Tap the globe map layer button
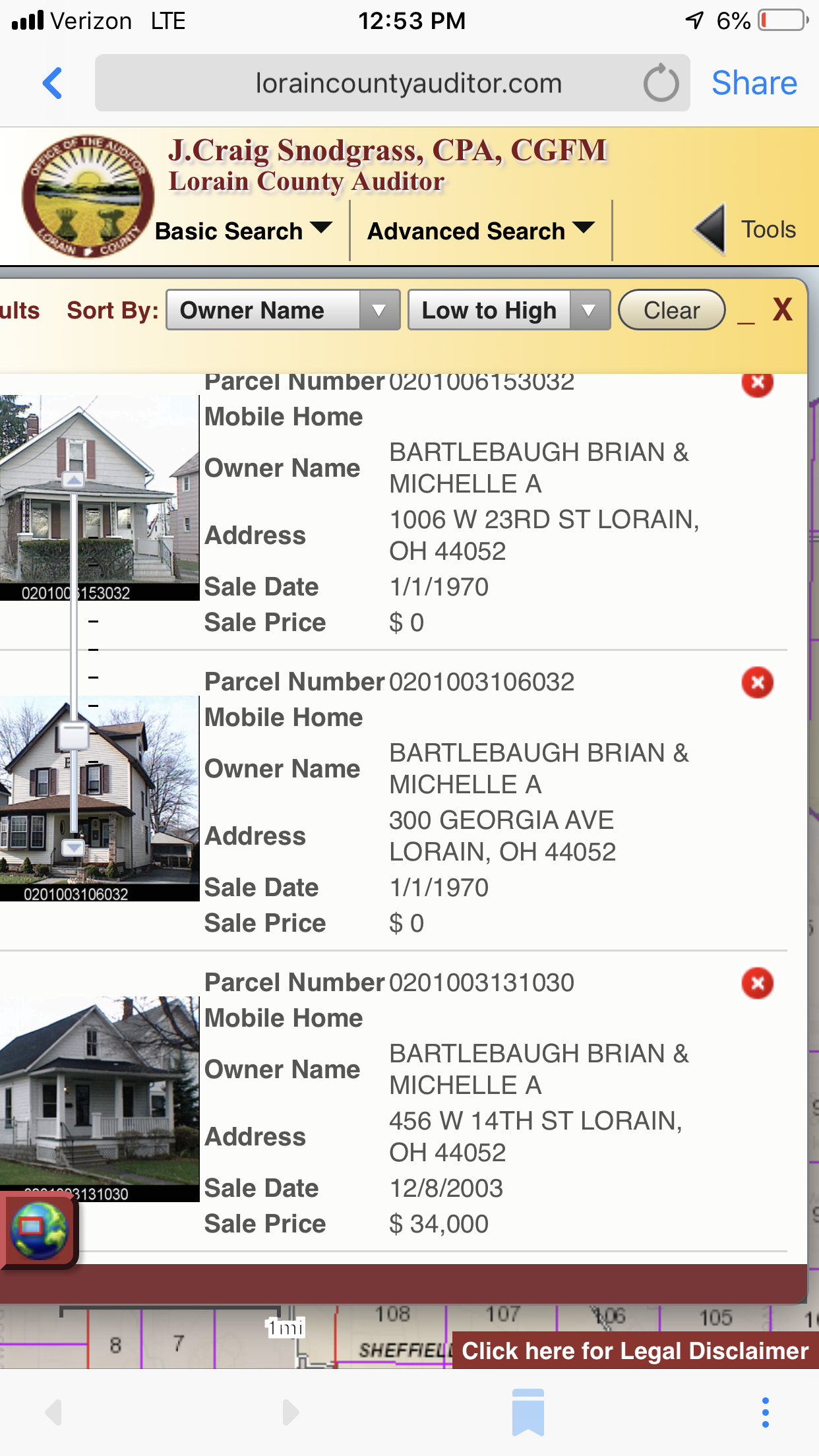The image size is (819, 1456). point(40,1230)
